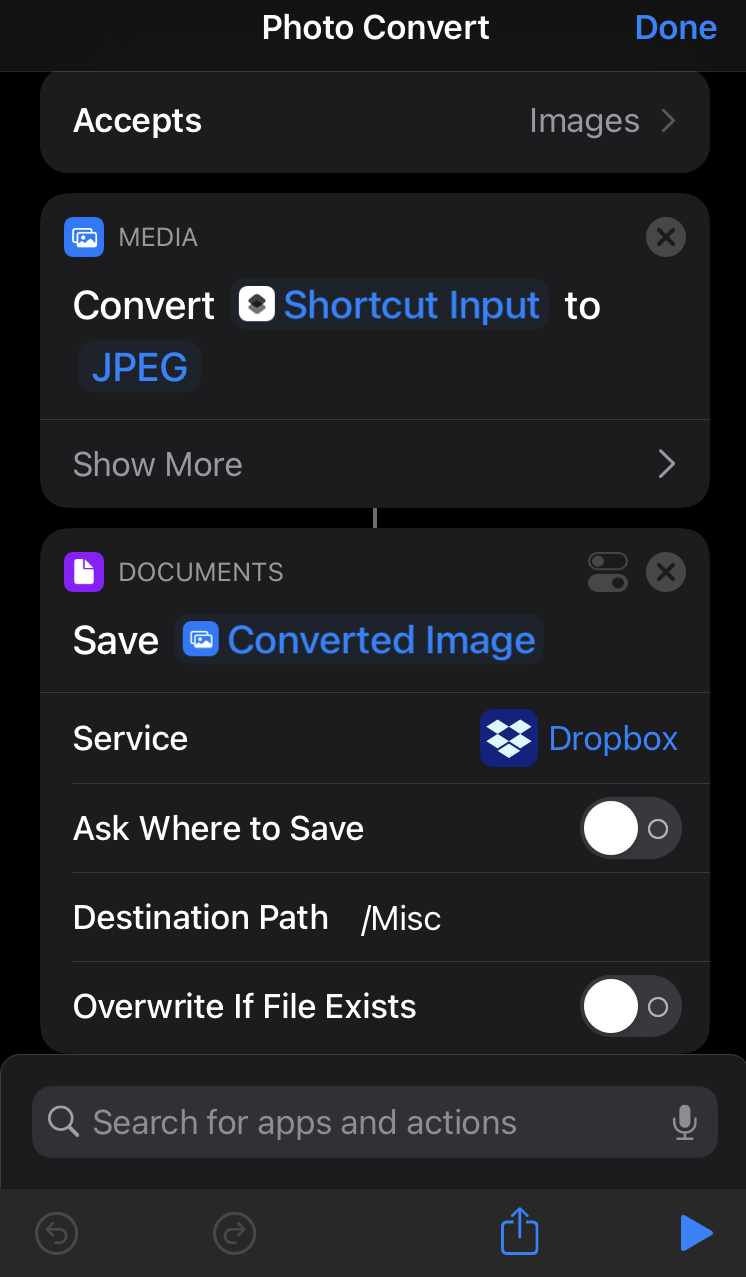Tap the microphone dictation icon
The width and height of the screenshot is (746, 1277).
tap(685, 1122)
